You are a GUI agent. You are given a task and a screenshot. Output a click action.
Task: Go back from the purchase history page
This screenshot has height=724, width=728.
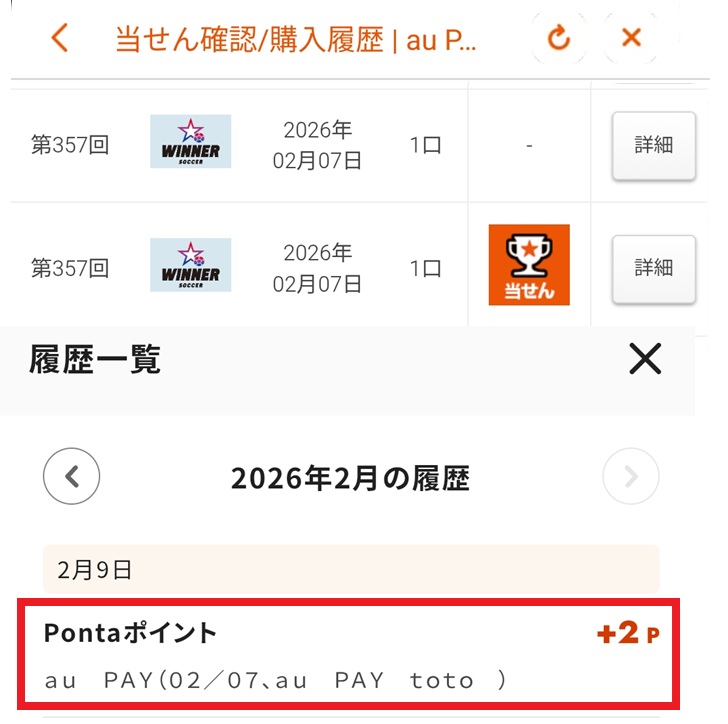[60, 38]
